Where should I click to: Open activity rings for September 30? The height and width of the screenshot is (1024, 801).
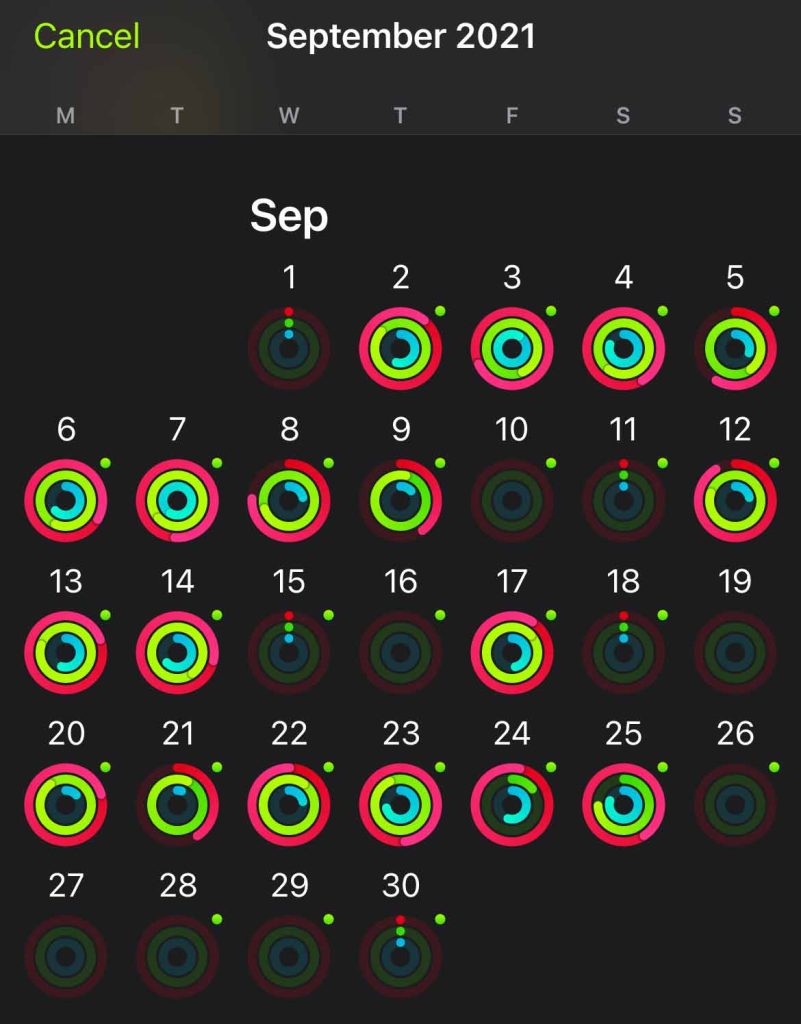coord(400,956)
